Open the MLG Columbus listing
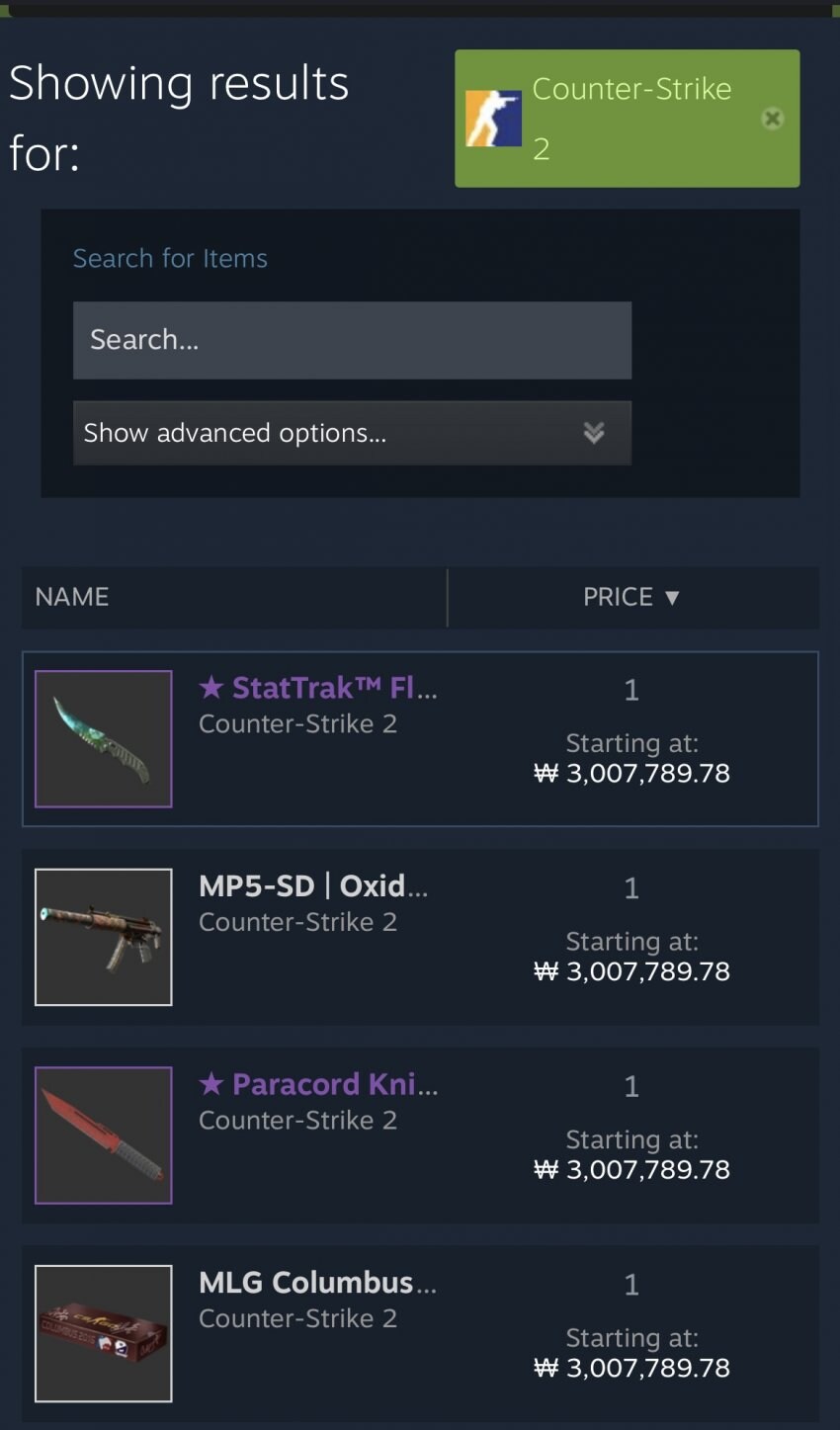This screenshot has width=840, height=1430. 317,1283
